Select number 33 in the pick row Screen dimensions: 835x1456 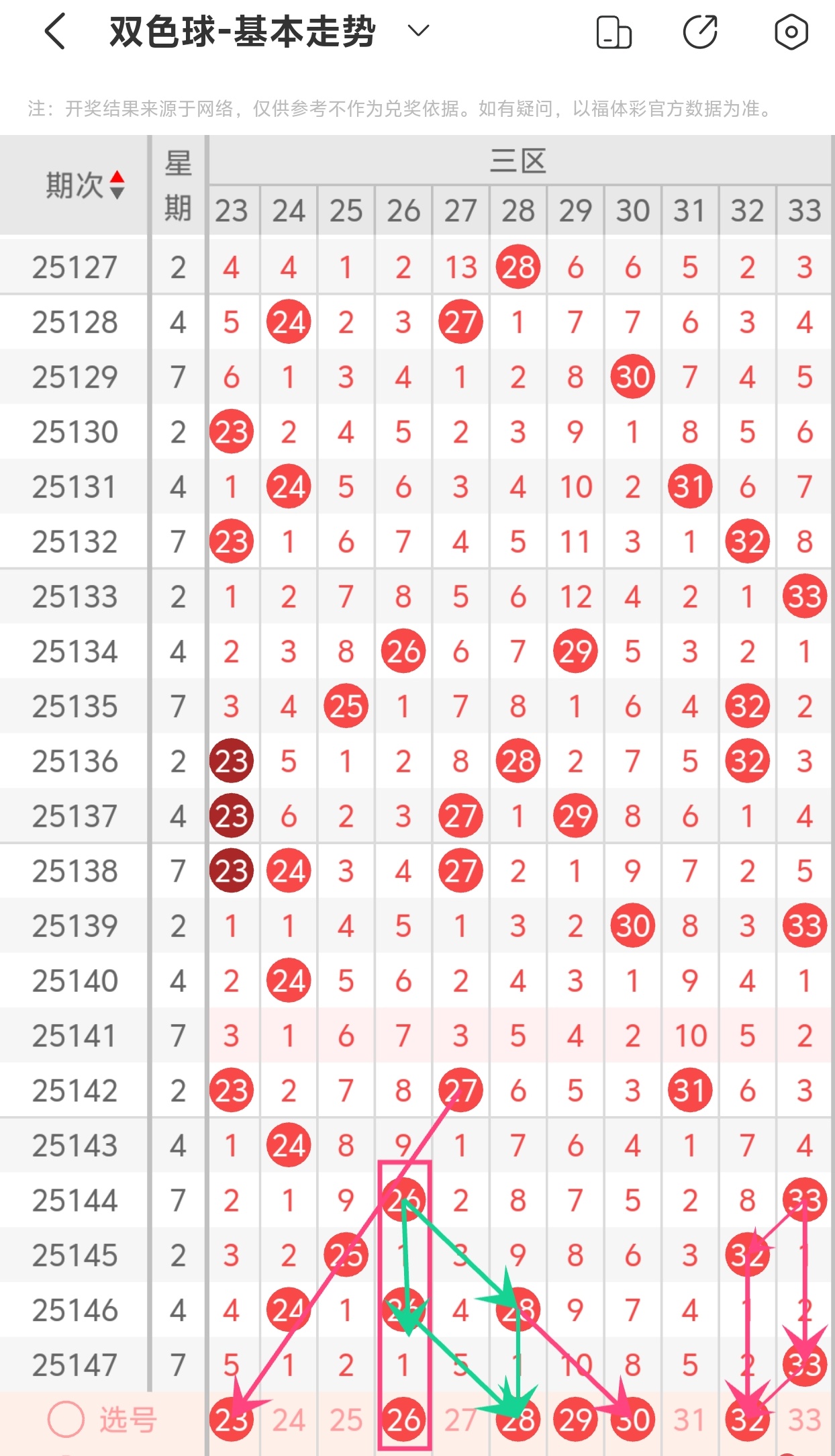coord(804,1420)
